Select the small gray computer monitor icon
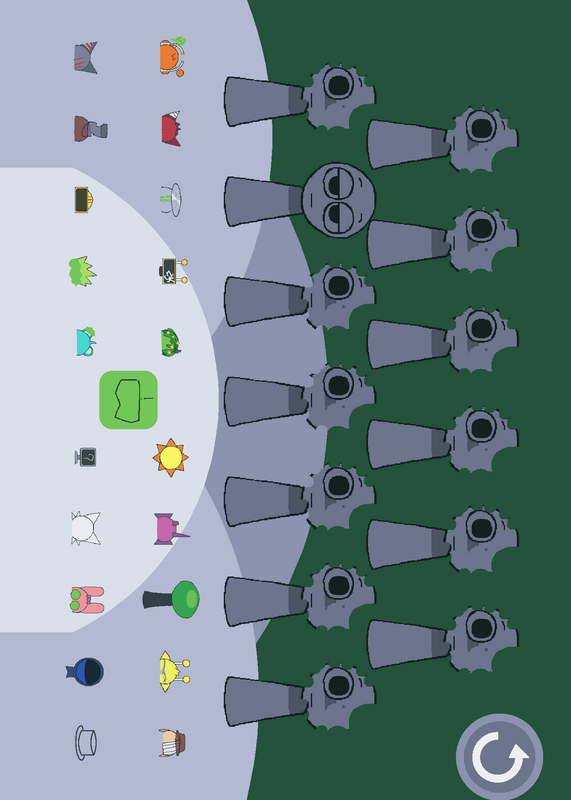The height and width of the screenshot is (800, 571). (x=86, y=457)
